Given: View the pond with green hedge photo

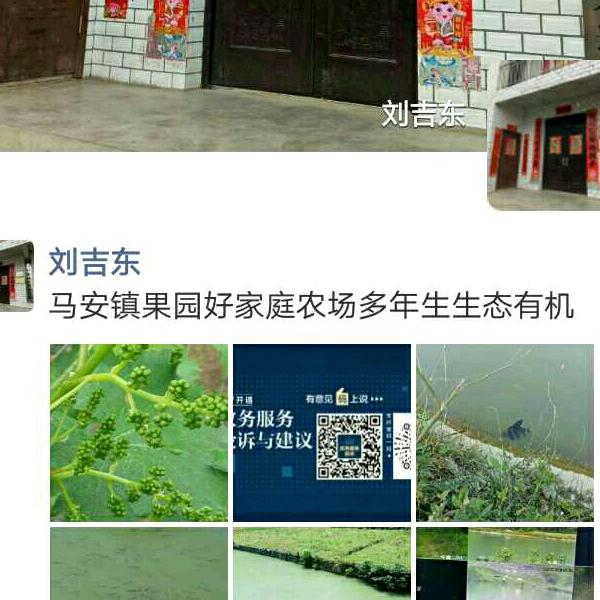Looking at the screenshot, I should [322, 564].
